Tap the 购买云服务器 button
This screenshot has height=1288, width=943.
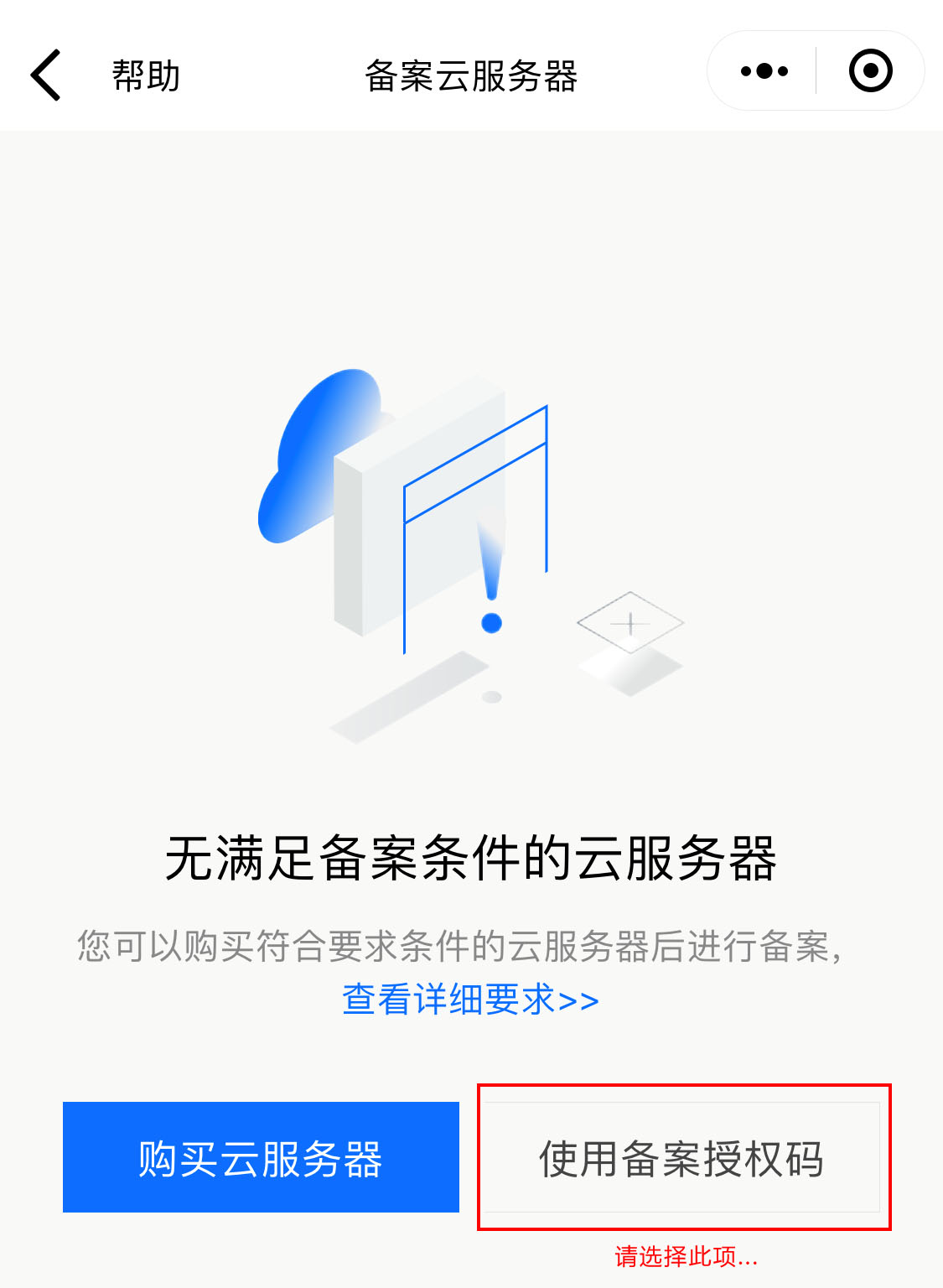(x=261, y=1157)
